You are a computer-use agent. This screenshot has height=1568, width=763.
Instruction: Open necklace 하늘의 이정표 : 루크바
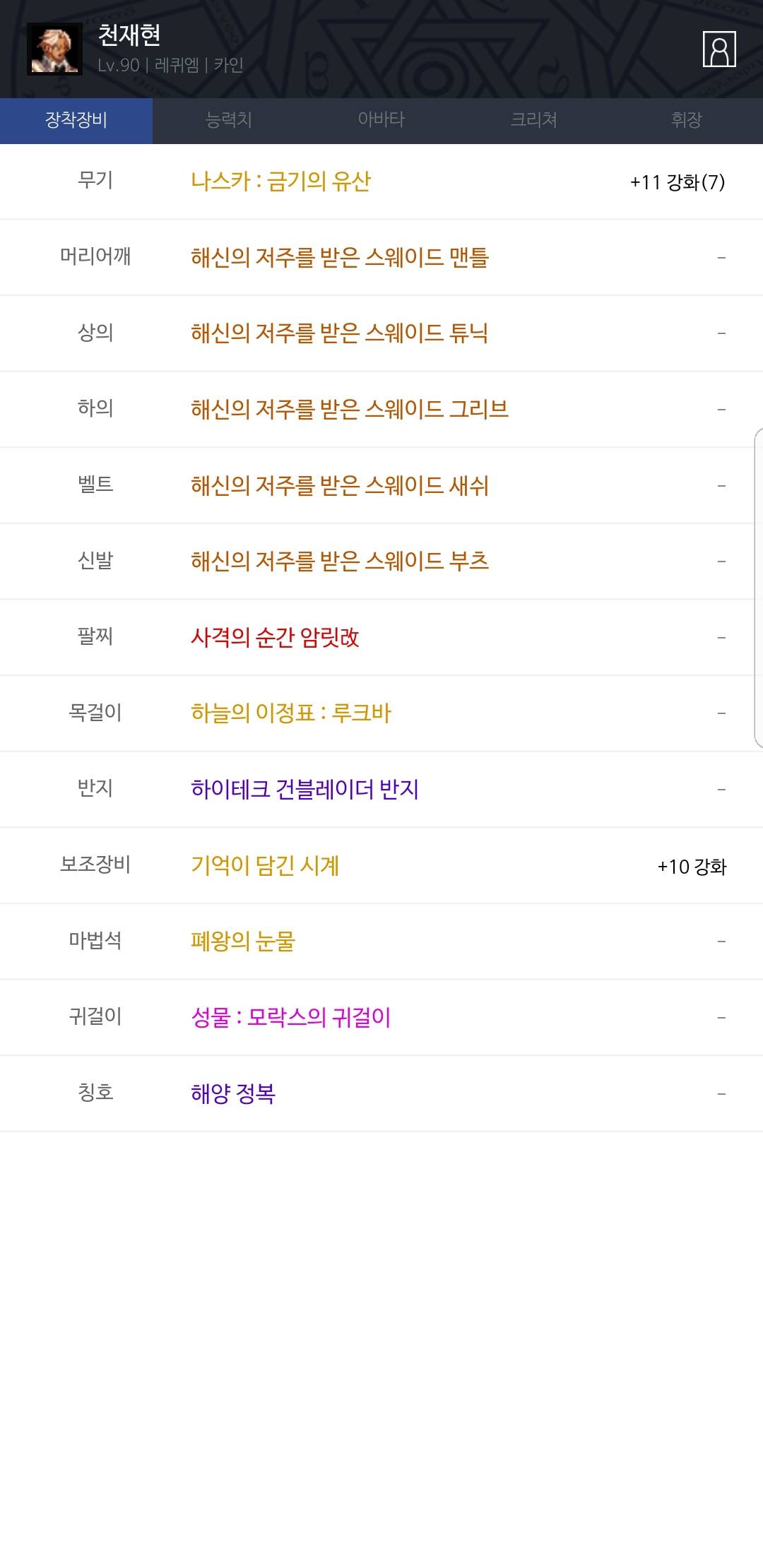pos(290,713)
